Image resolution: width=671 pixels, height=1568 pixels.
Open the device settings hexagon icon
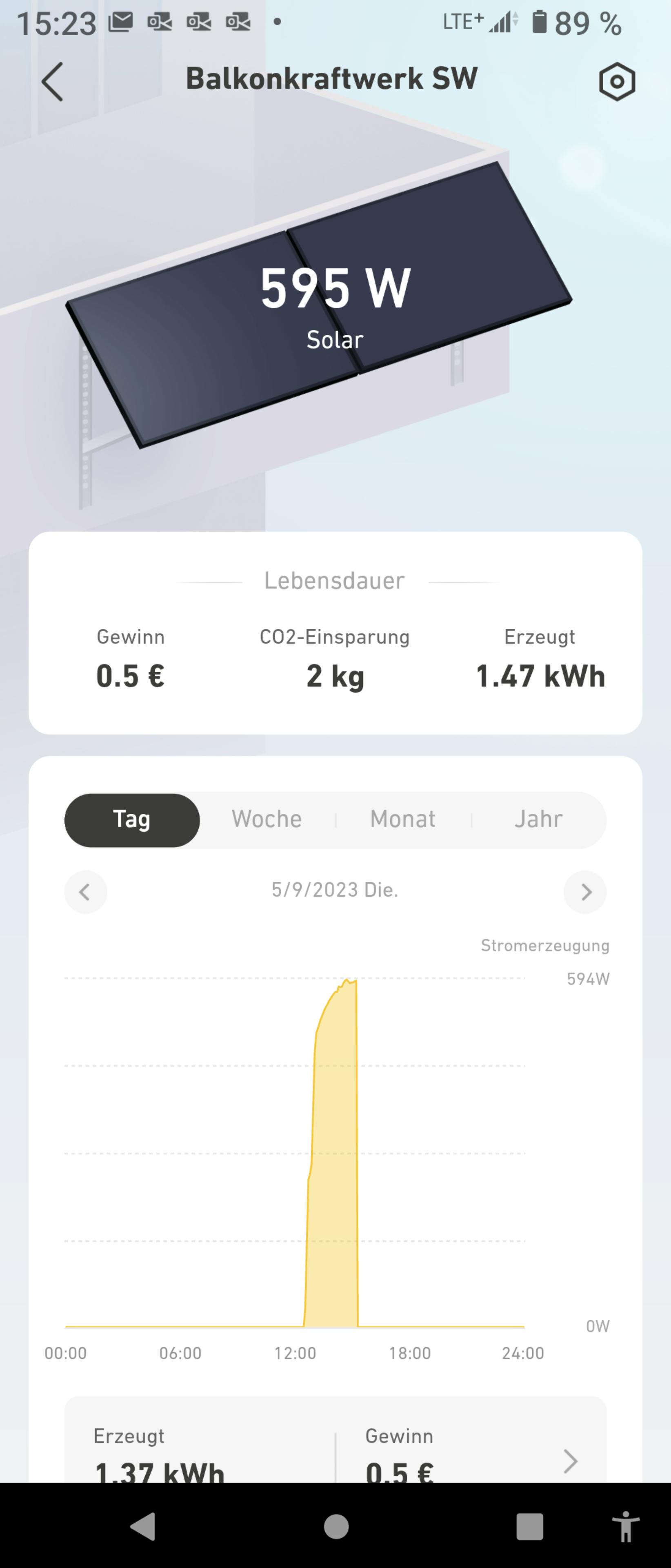tap(617, 82)
